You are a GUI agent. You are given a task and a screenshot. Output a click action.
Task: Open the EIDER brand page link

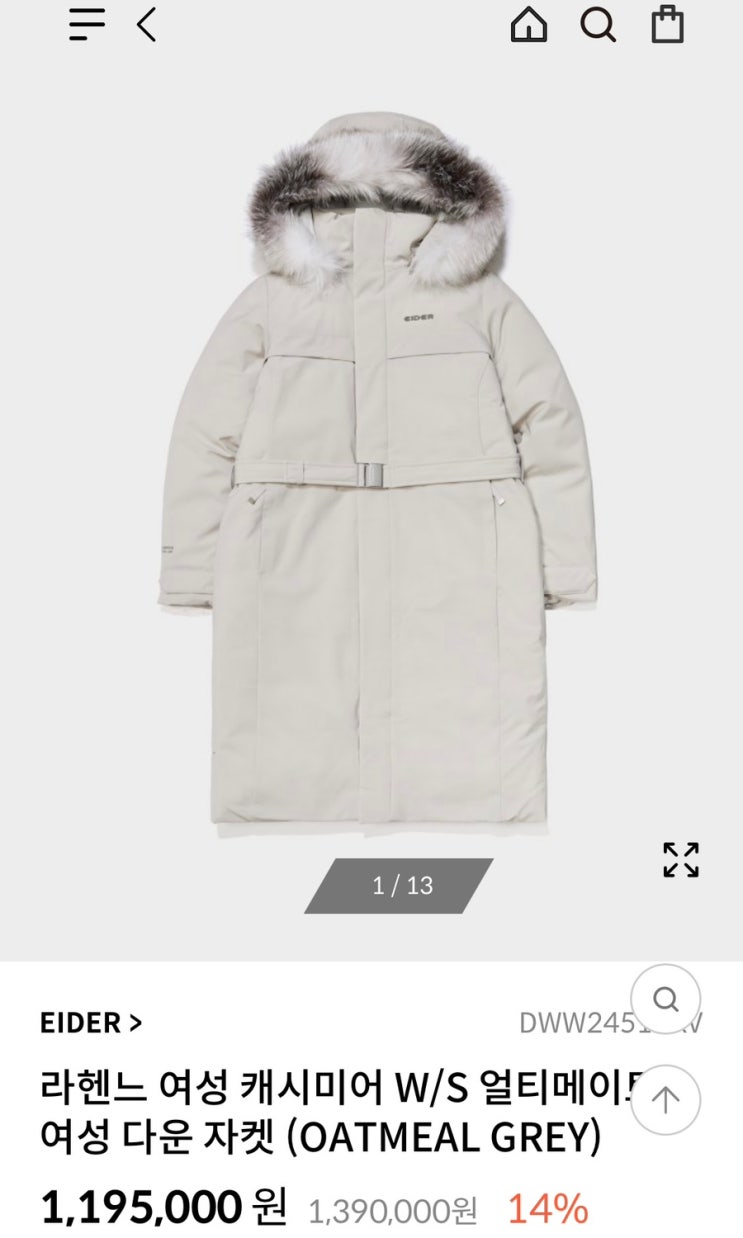[91, 1023]
